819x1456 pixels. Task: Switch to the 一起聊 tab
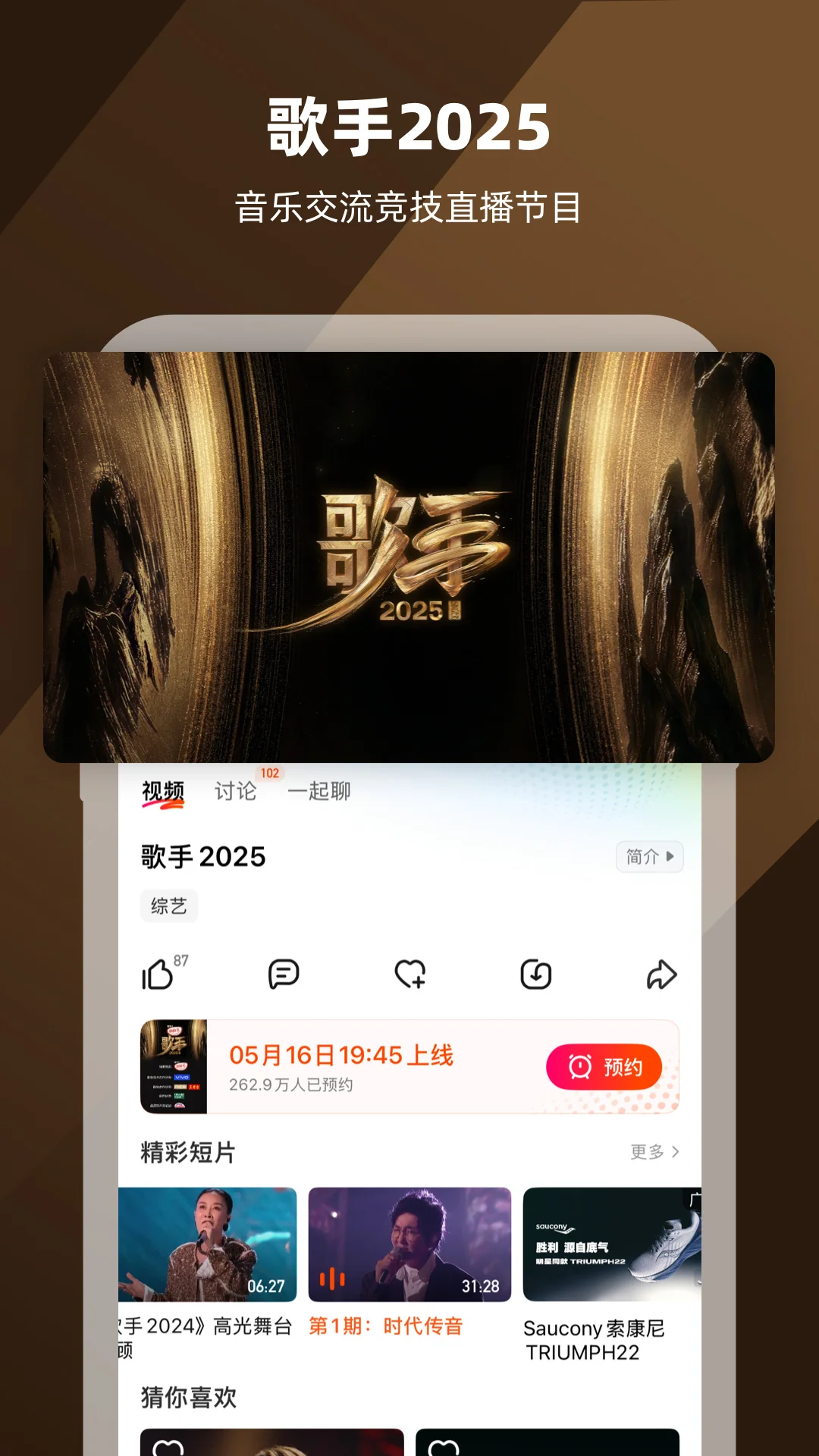tap(318, 790)
